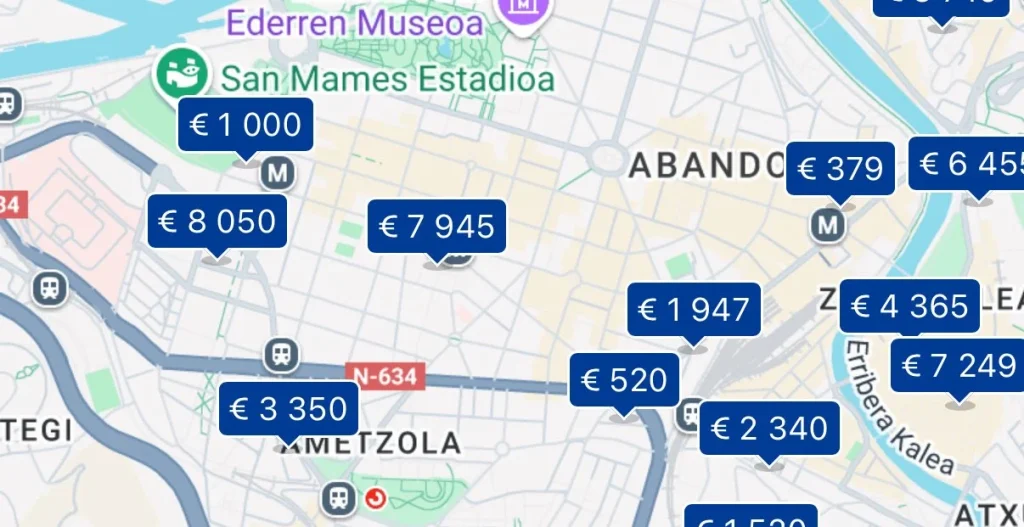Open the € 6 455 price pin
The height and width of the screenshot is (527, 1024).
point(968,163)
